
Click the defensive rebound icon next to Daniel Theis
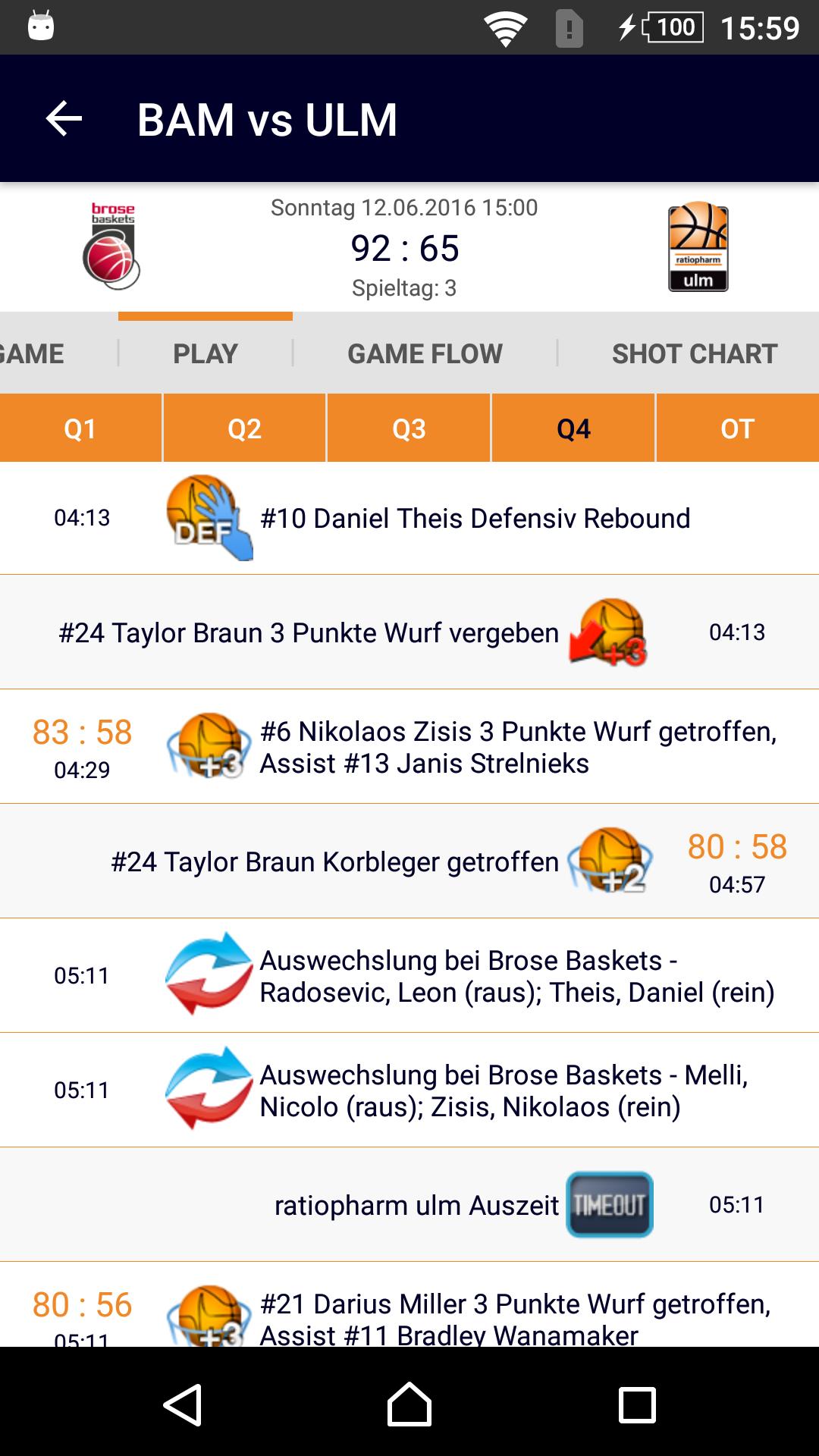pos(209,519)
